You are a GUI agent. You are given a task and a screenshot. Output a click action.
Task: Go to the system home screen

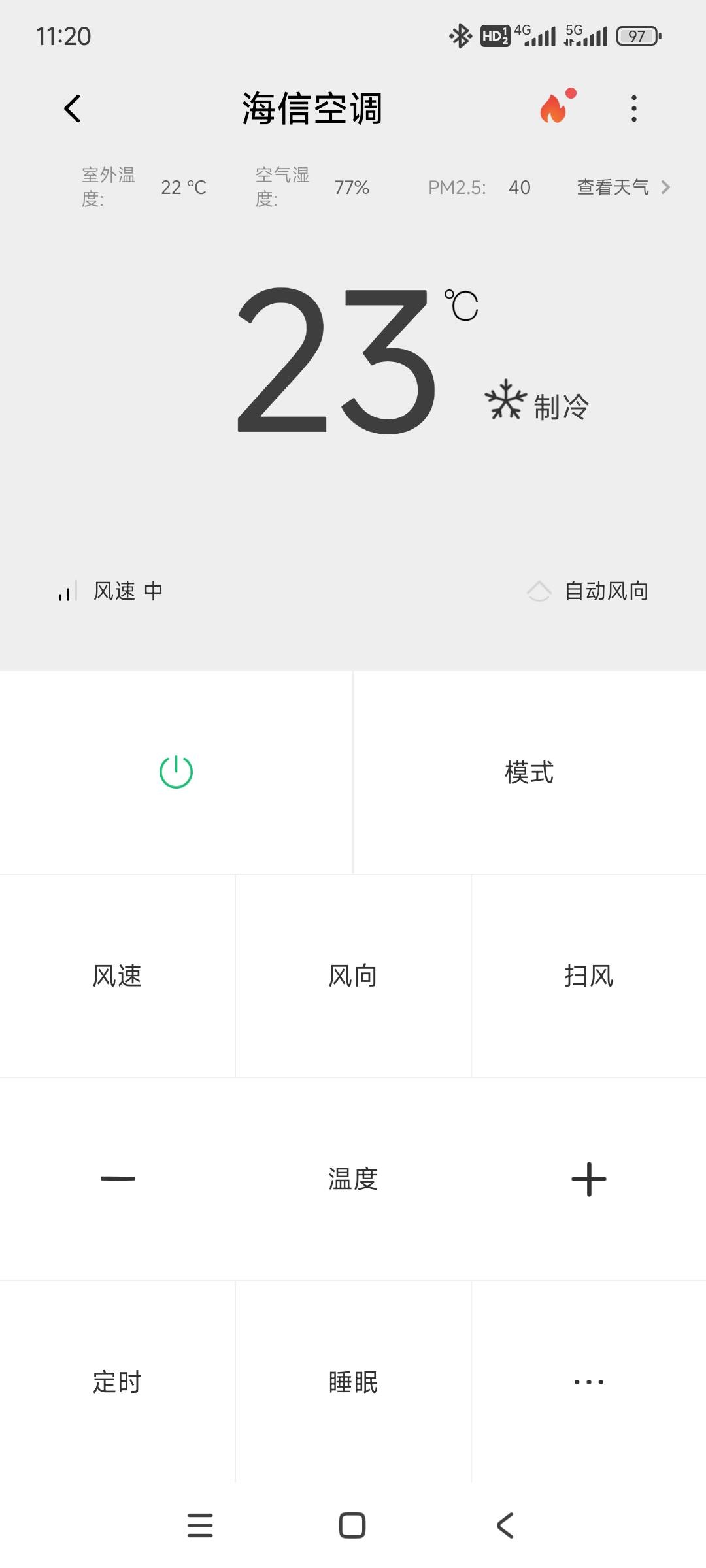click(352, 1526)
